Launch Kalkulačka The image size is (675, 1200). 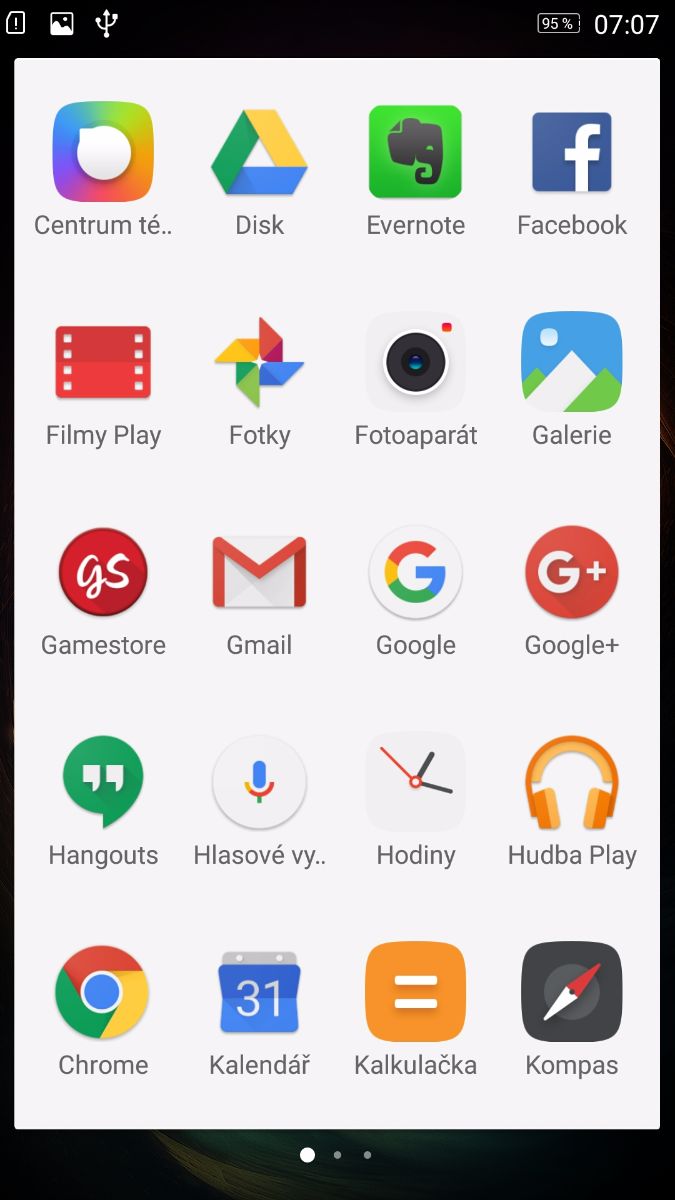415,992
